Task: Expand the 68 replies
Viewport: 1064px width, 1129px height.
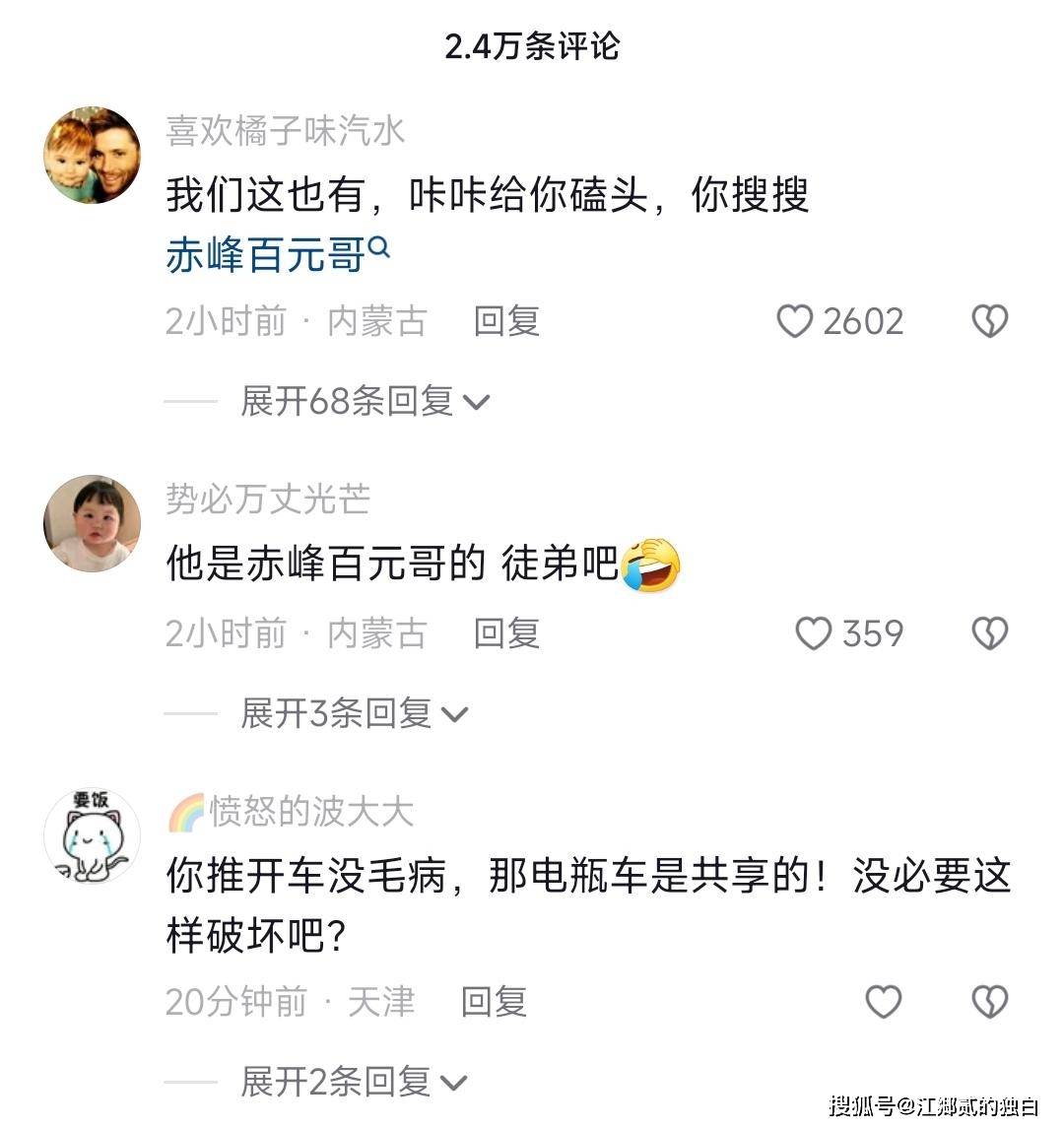Action: click(365, 402)
